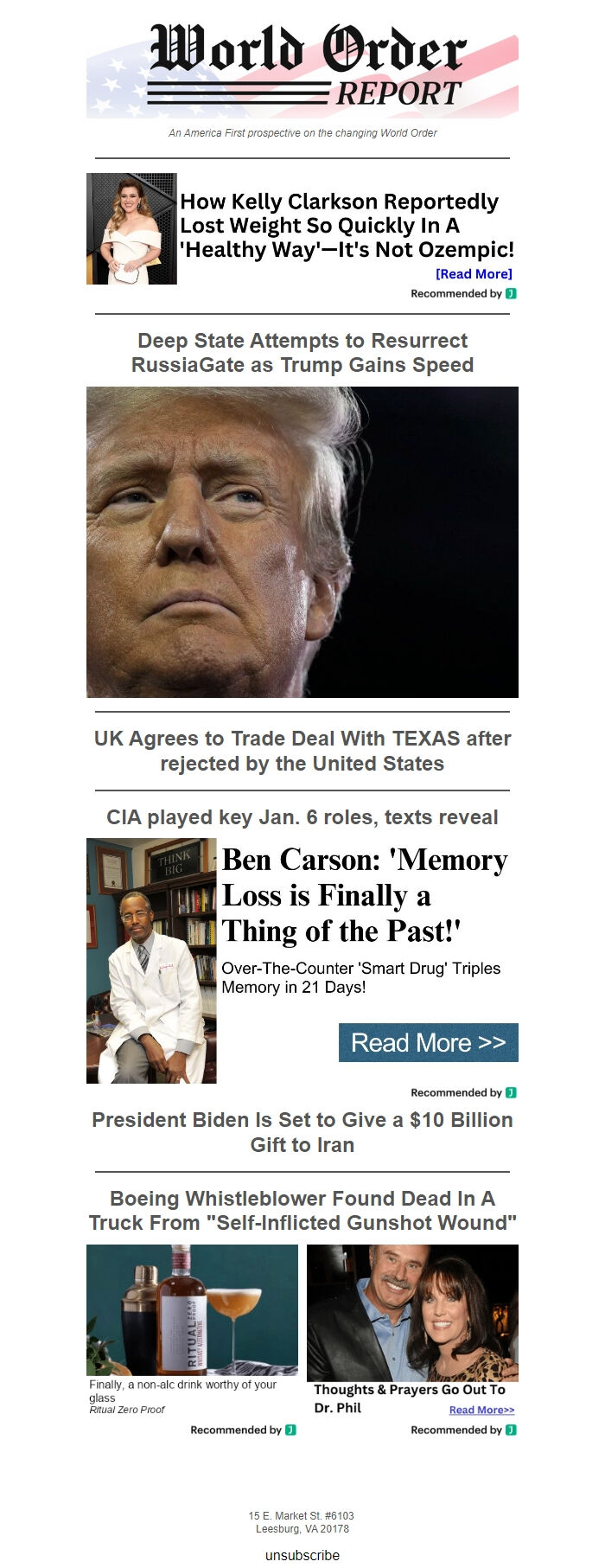Tap Read More>> under Dr. Phil ad
This screenshot has width=605, height=1568.
pyautogui.click(x=481, y=1410)
